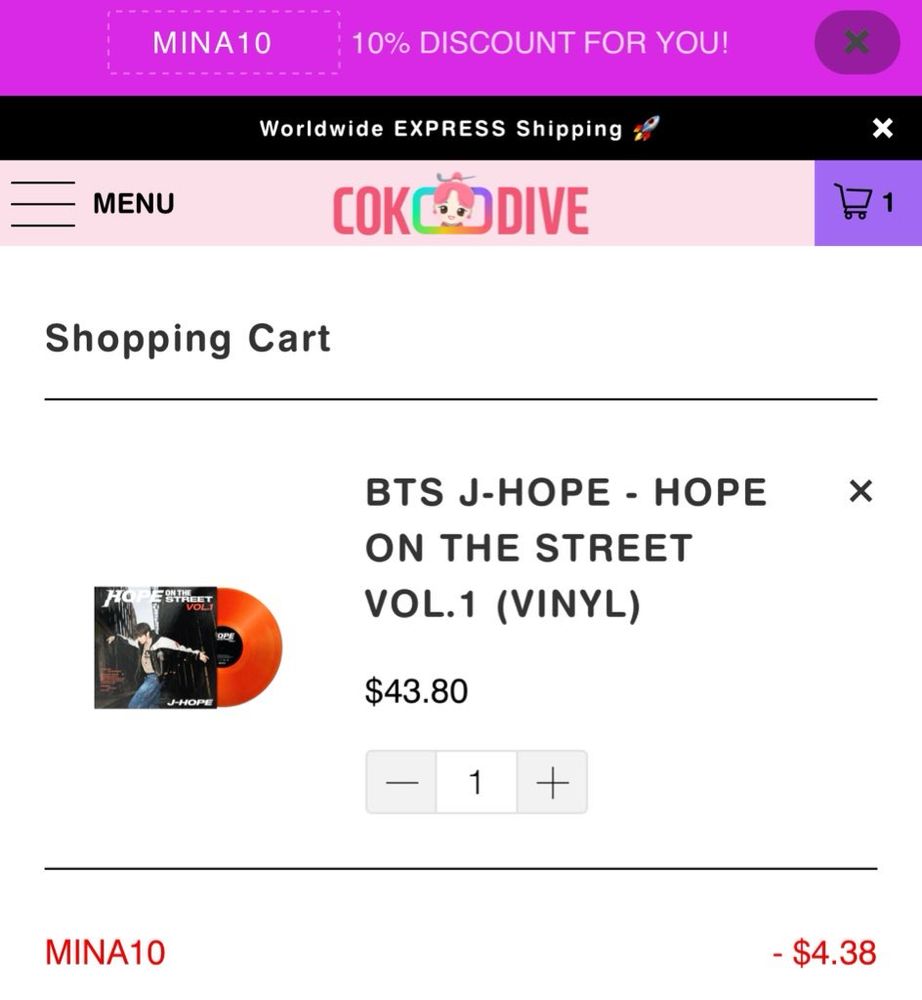The image size is (922, 1000).
Task: Close the Worldwide EXPRESS Shipping bar
Action: click(882, 128)
